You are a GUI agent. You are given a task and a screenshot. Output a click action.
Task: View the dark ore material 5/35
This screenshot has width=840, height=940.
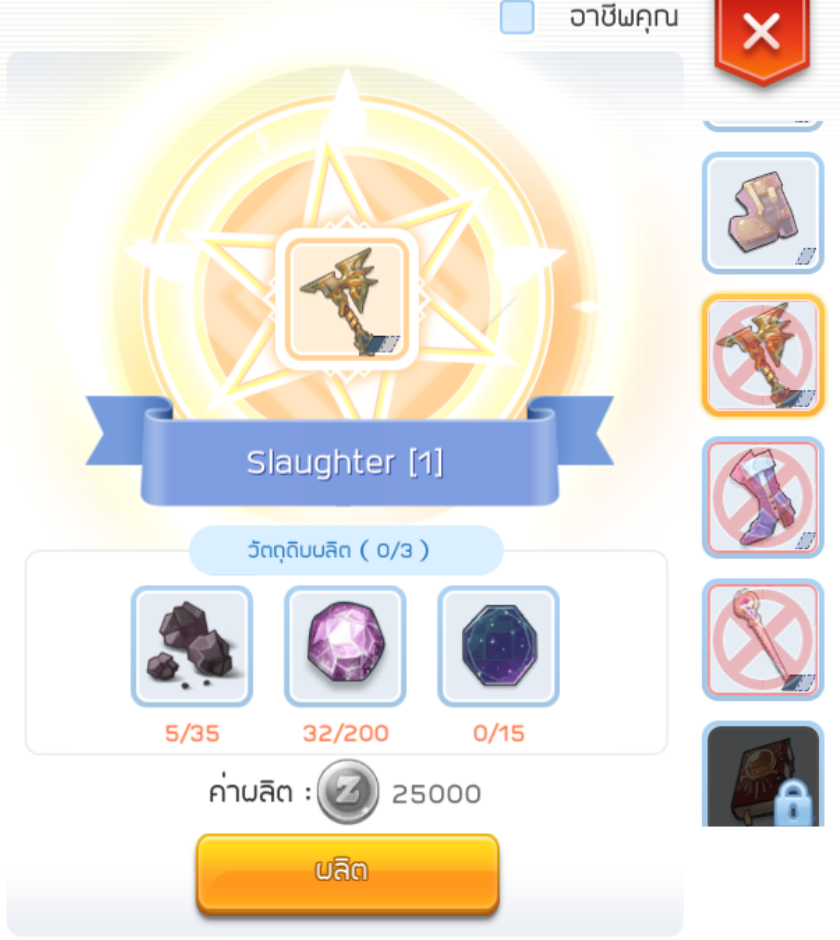pos(192,647)
